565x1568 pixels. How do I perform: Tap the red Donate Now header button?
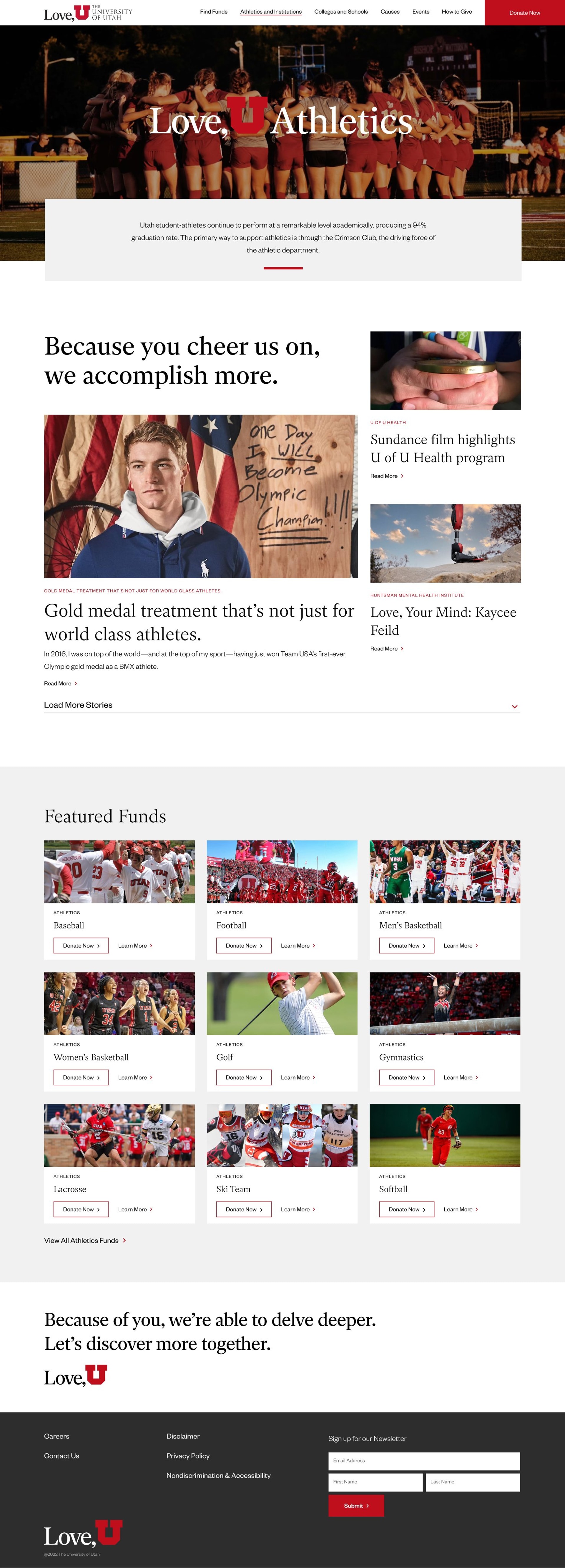coord(524,13)
